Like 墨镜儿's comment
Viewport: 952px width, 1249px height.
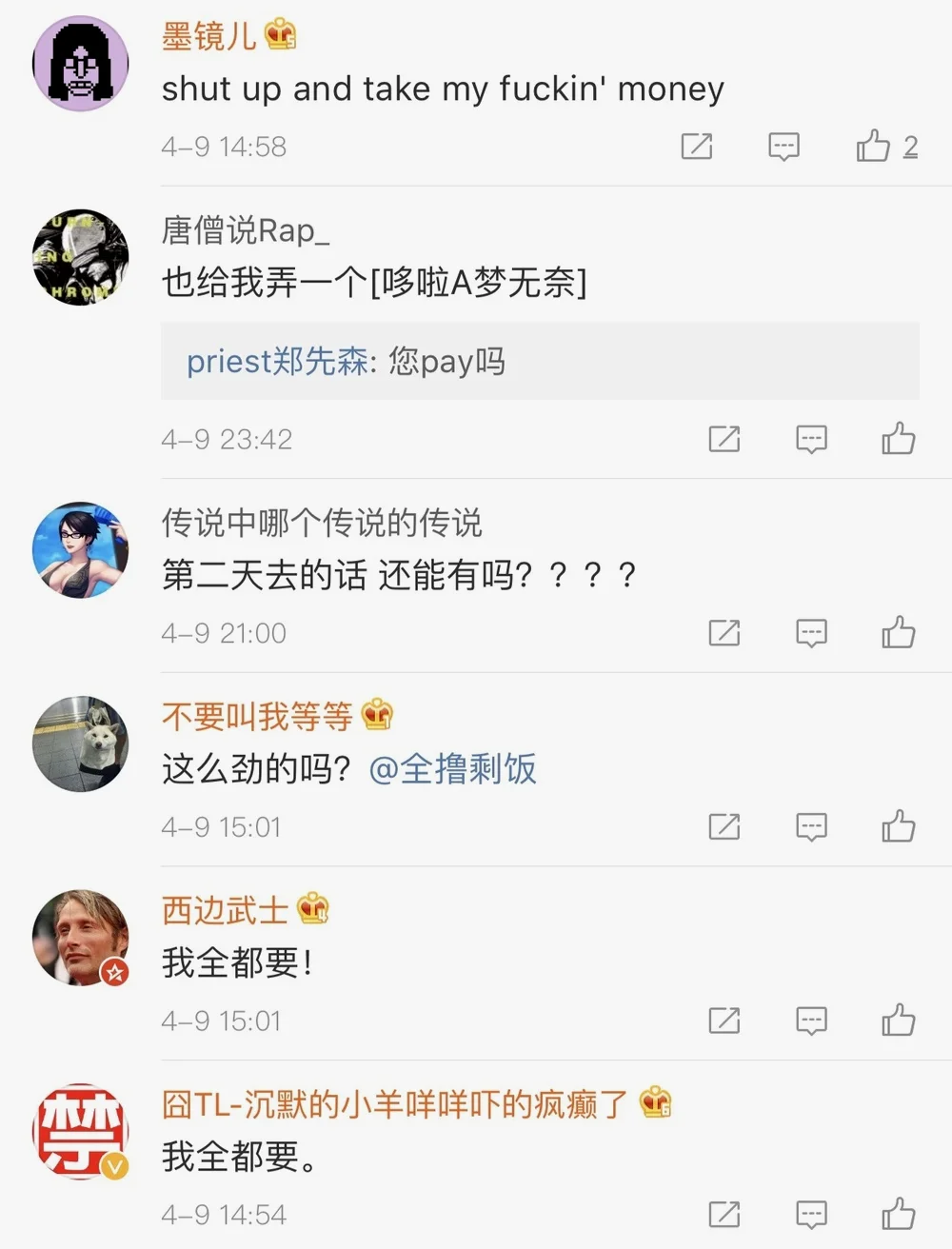point(873,147)
